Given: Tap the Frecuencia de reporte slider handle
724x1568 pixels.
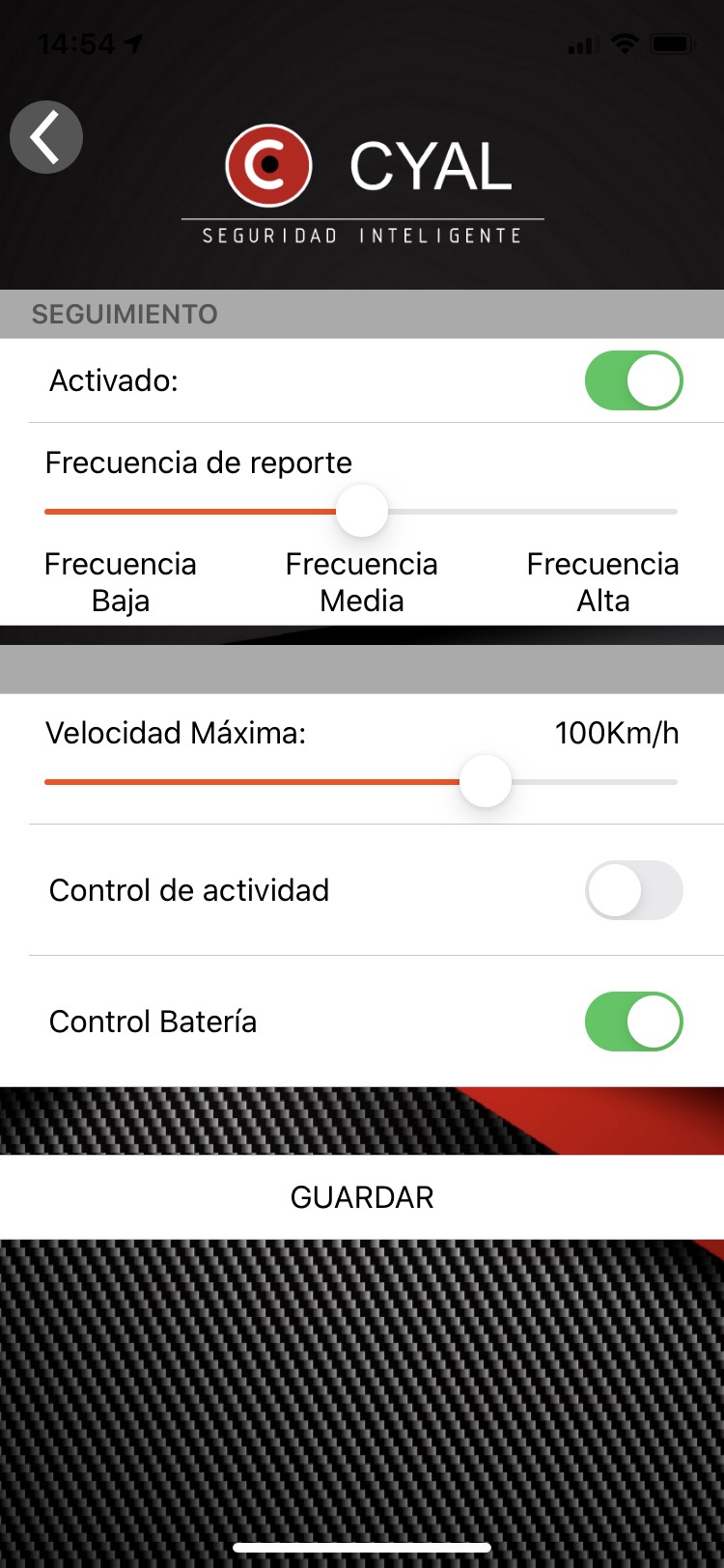Looking at the screenshot, I should (x=362, y=512).
